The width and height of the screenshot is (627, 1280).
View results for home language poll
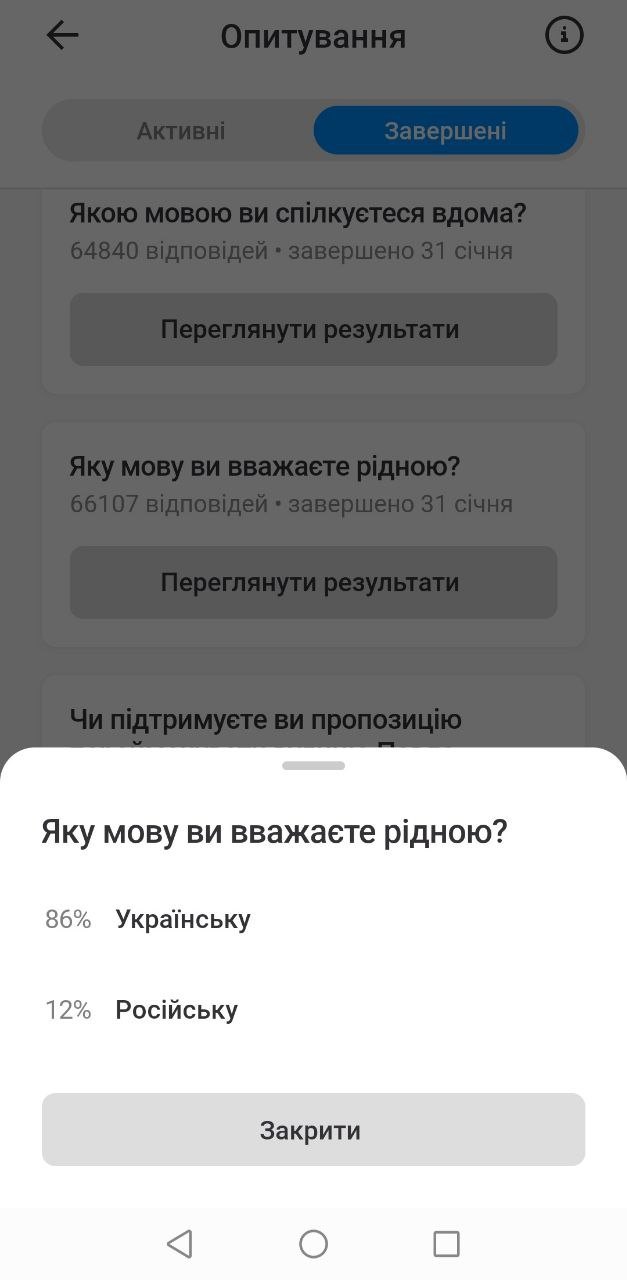pyautogui.click(x=313, y=329)
